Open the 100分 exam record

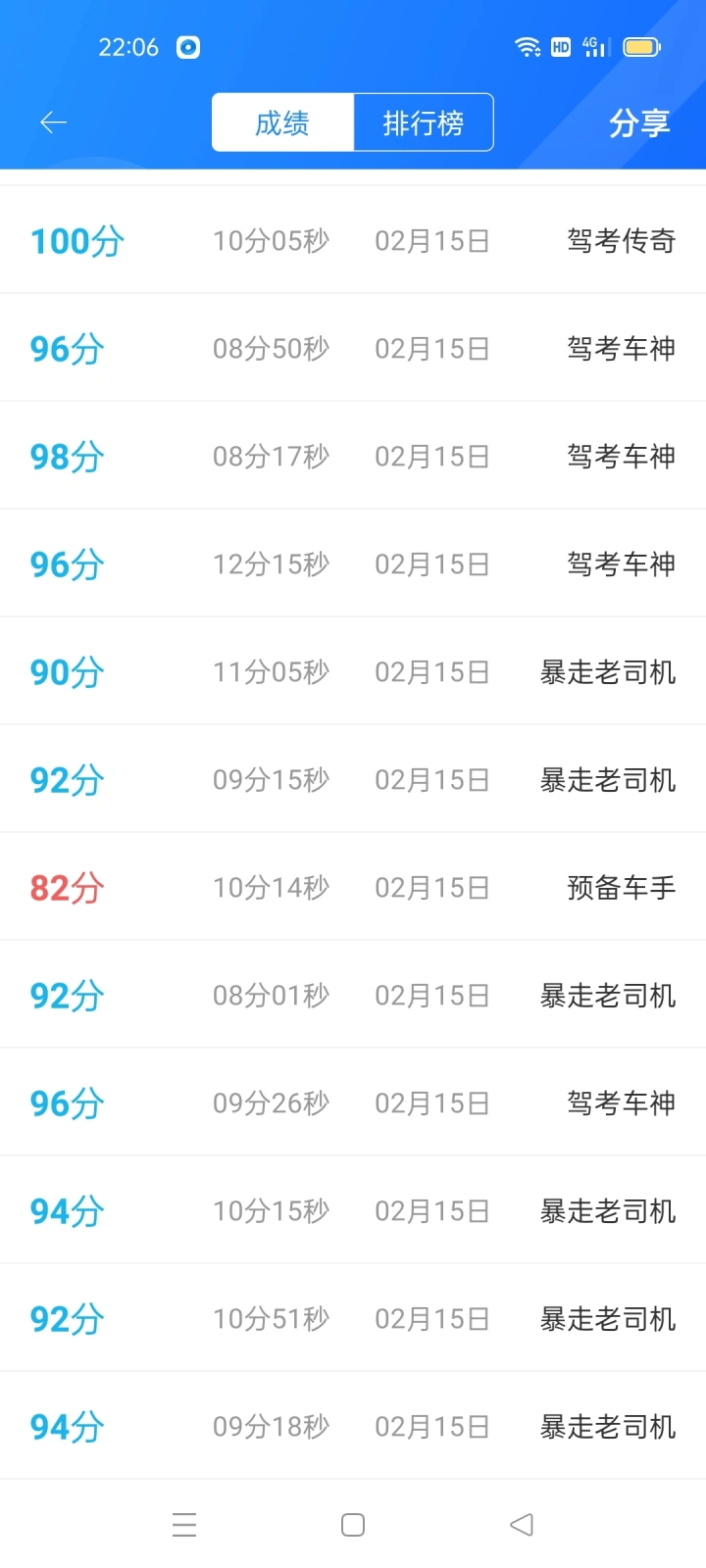pyautogui.click(x=353, y=241)
